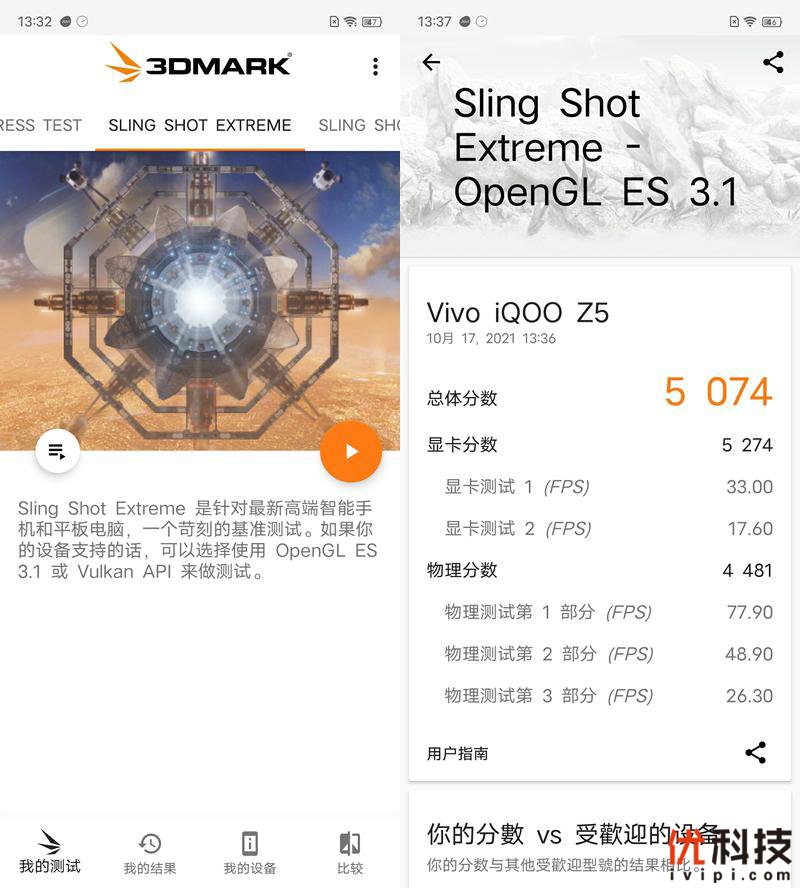The width and height of the screenshot is (800, 888).
Task: Select the 我的测试 tab
Action: pos(50,853)
